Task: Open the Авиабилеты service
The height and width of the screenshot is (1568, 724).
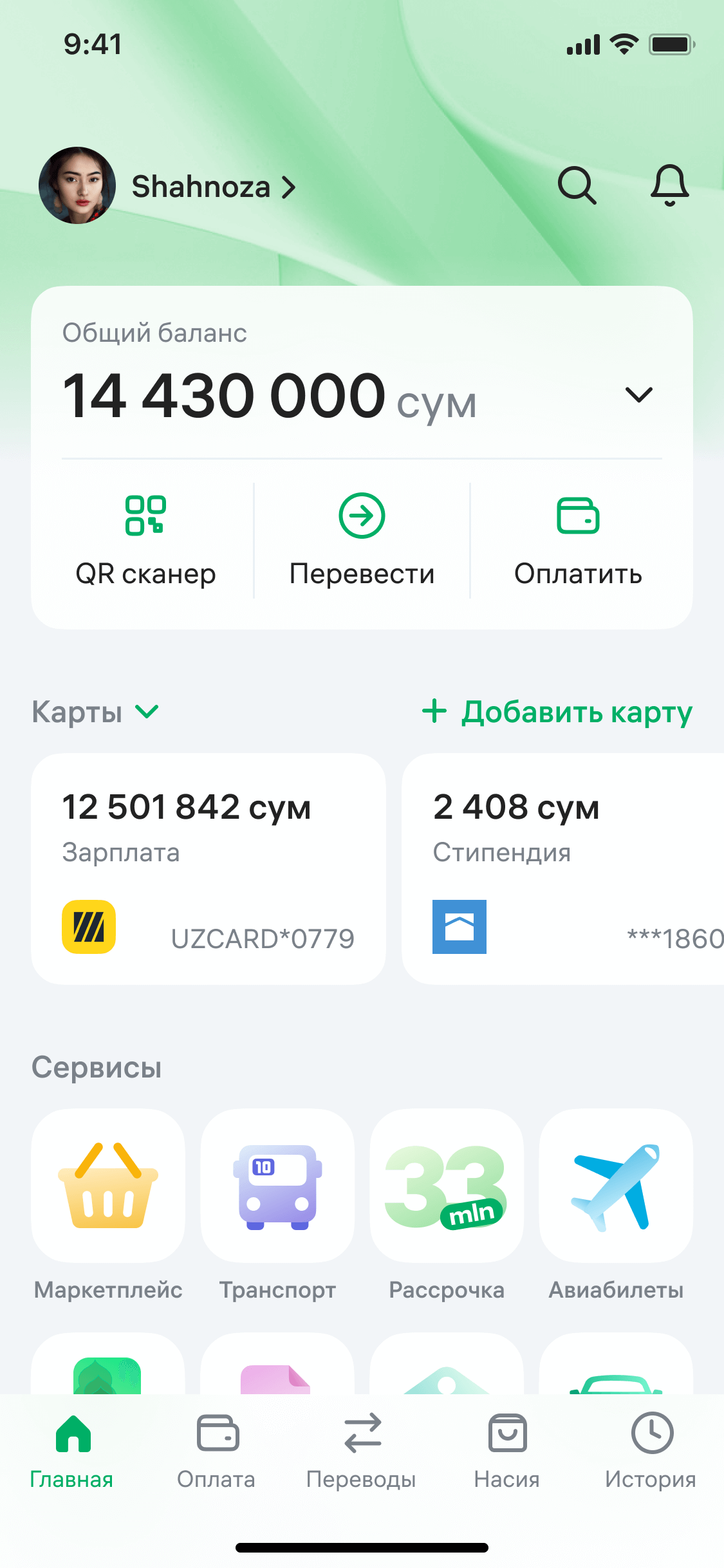Action: (616, 1186)
